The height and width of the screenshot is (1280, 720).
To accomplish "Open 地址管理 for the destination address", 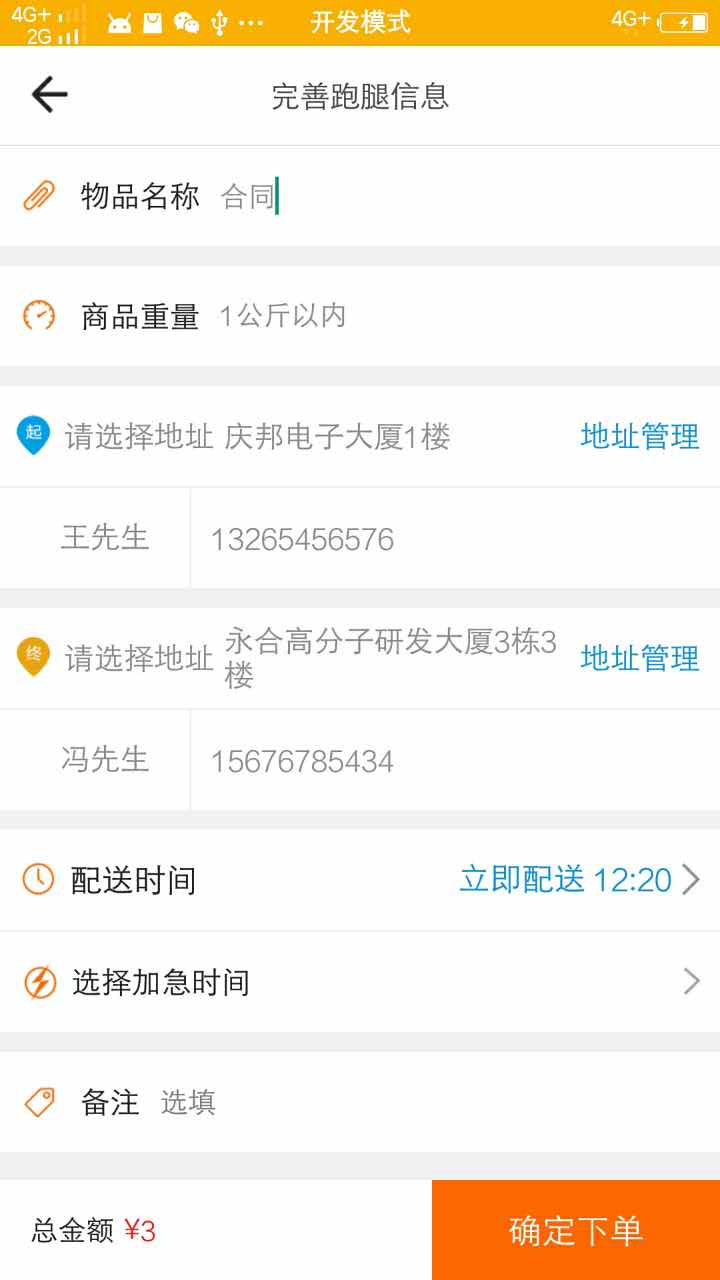I will tap(639, 659).
